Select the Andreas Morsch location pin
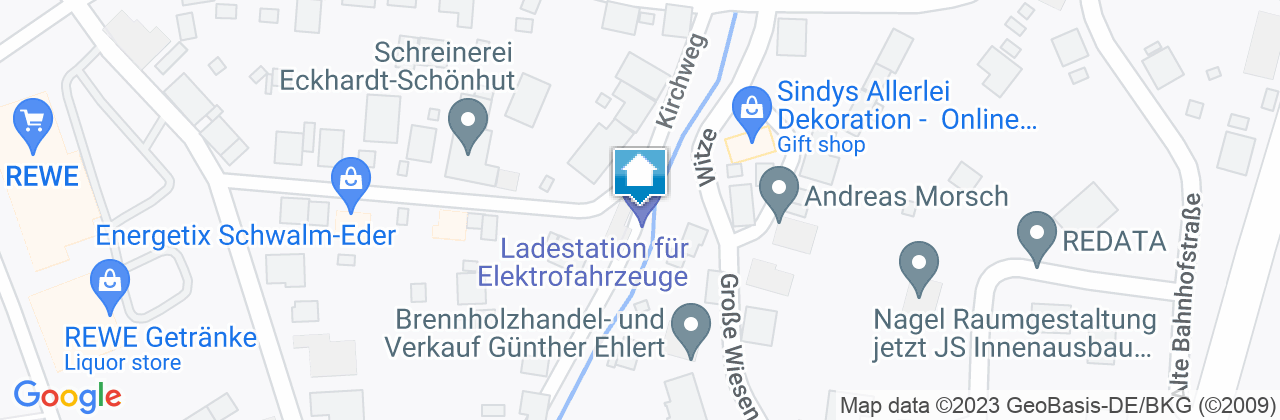This screenshot has height=420, width=1280. click(778, 189)
